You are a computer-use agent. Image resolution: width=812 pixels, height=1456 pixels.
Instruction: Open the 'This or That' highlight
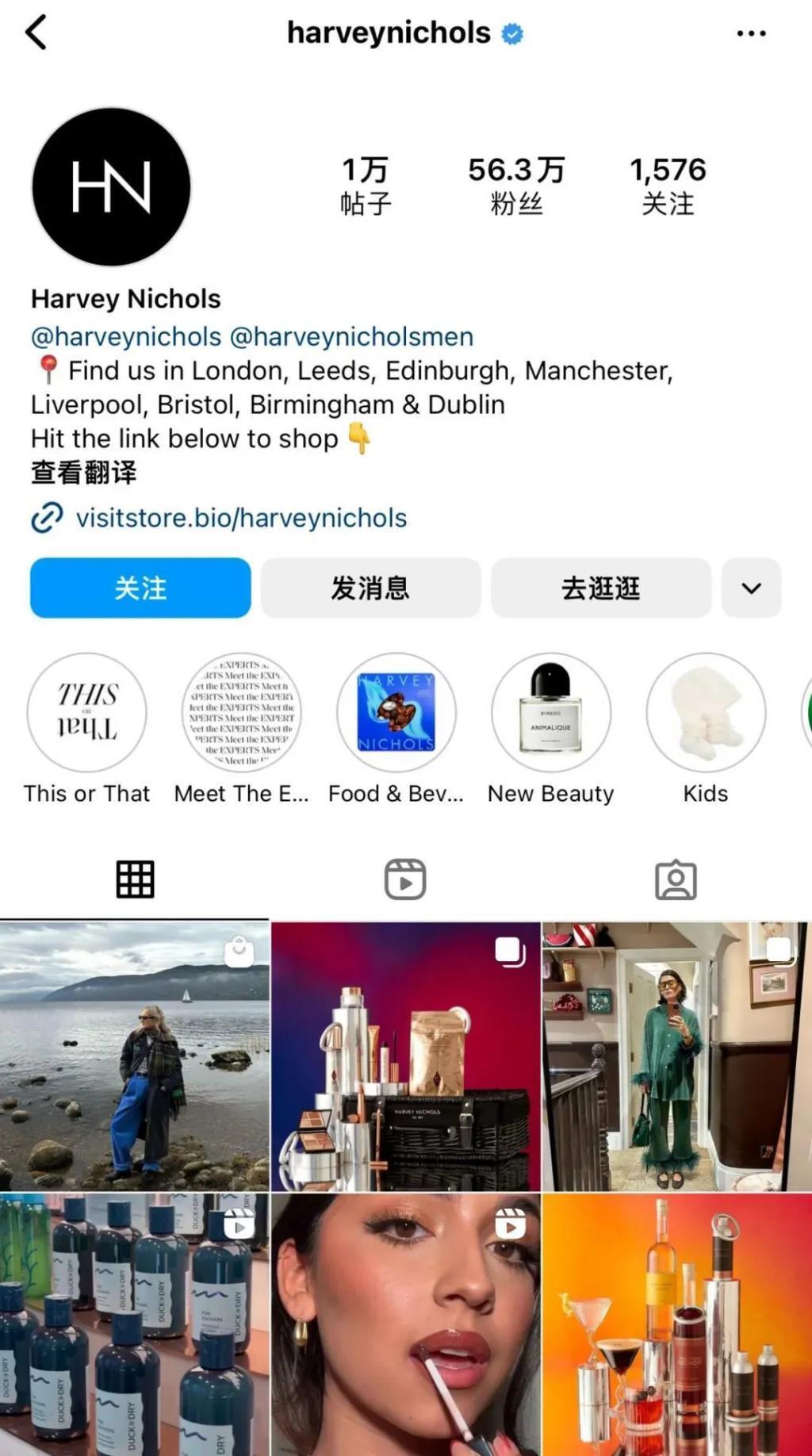click(86, 712)
